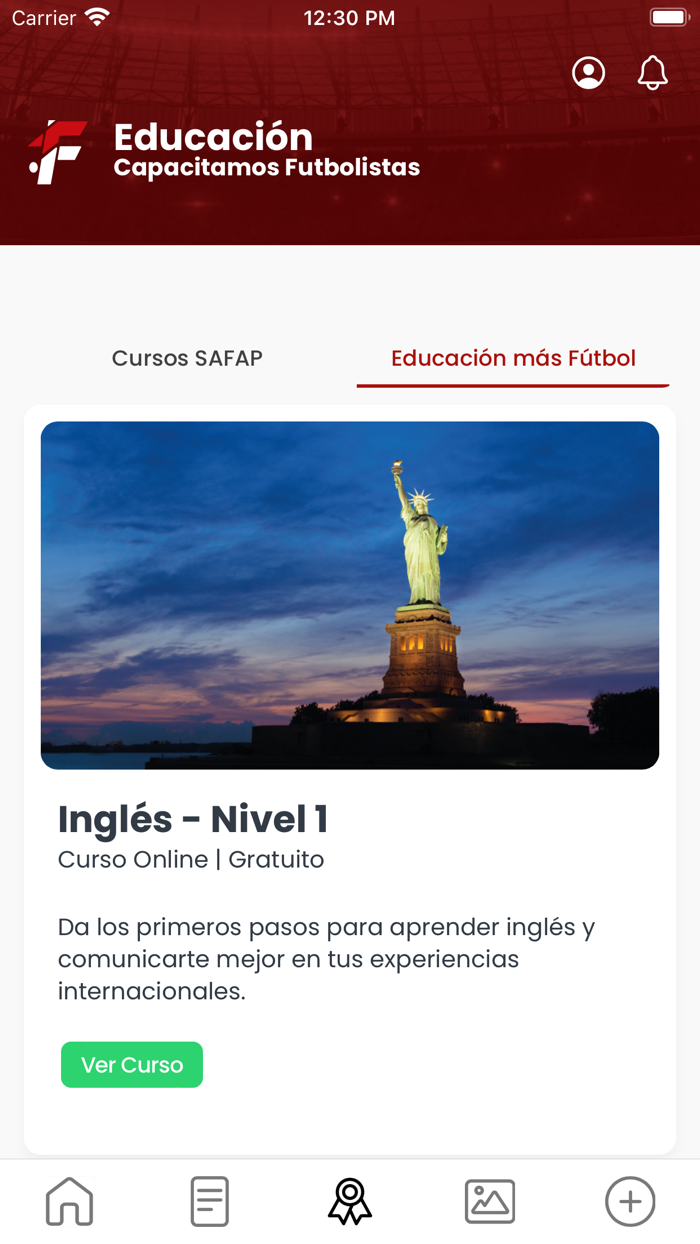Open the image gallery tab
This screenshot has height=1244, width=700.
490,1201
